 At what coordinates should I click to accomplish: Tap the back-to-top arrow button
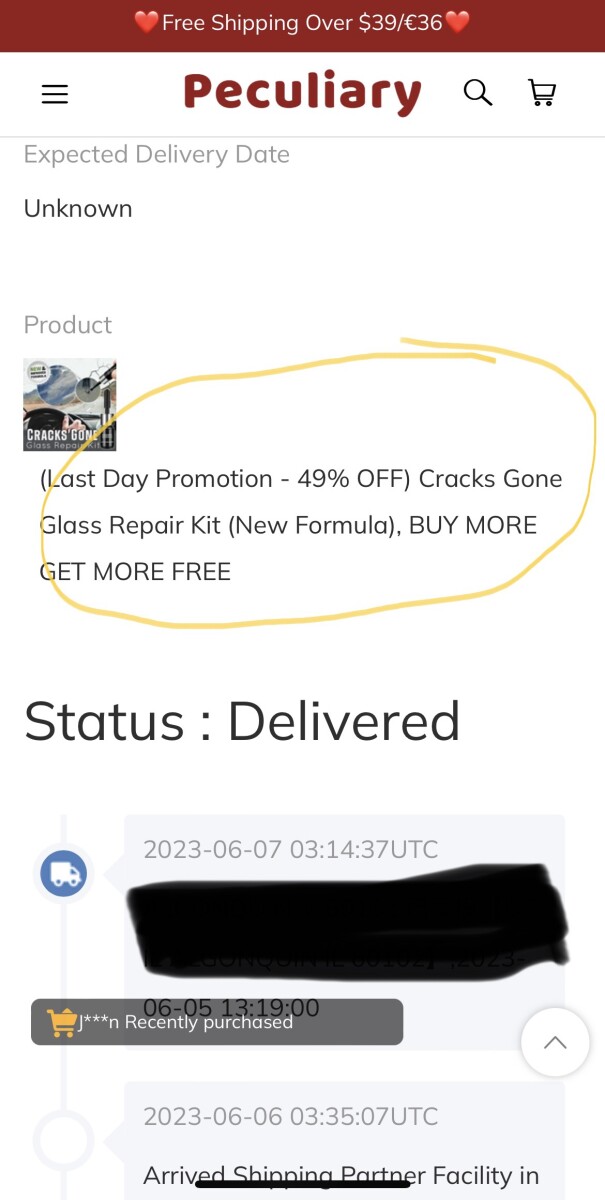click(554, 1042)
